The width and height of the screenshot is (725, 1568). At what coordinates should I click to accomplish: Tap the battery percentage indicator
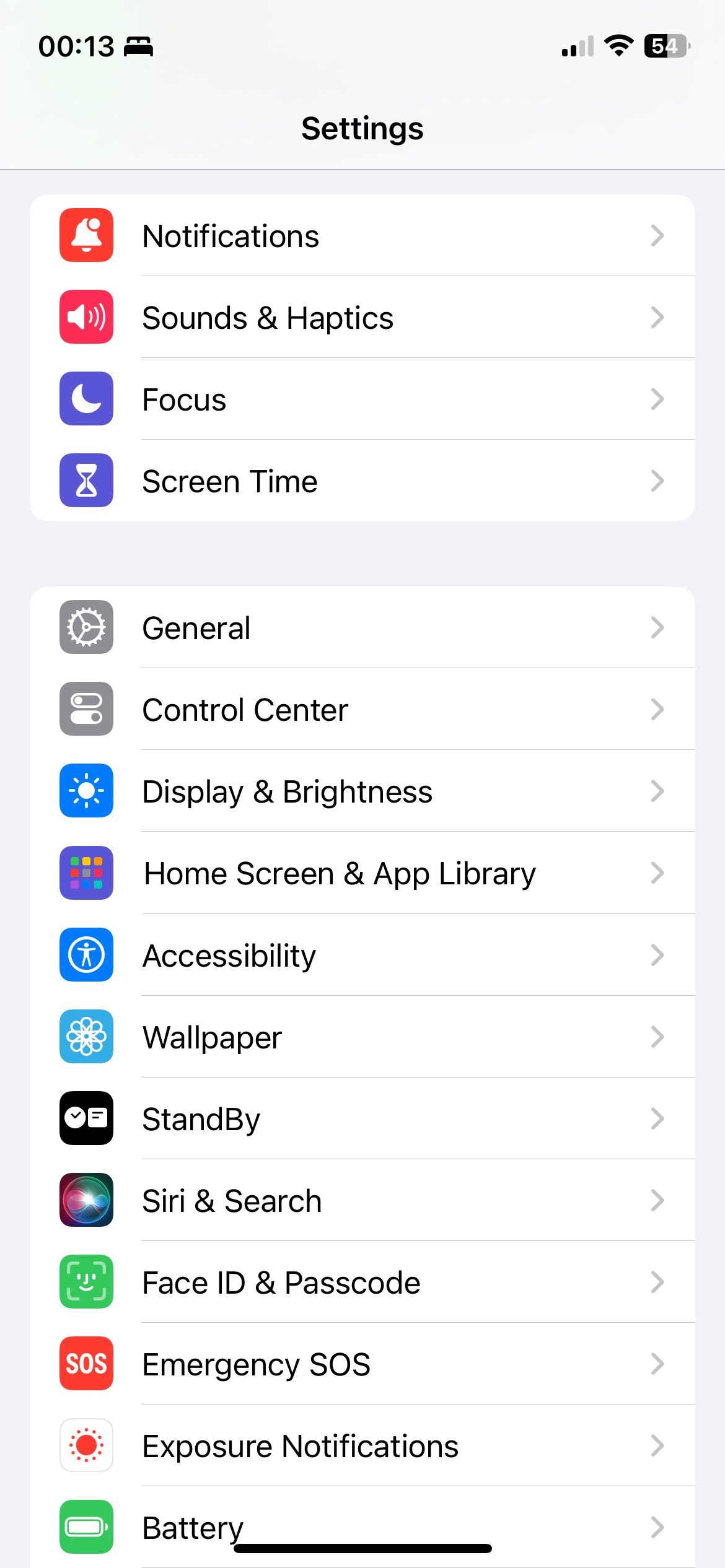point(666,45)
